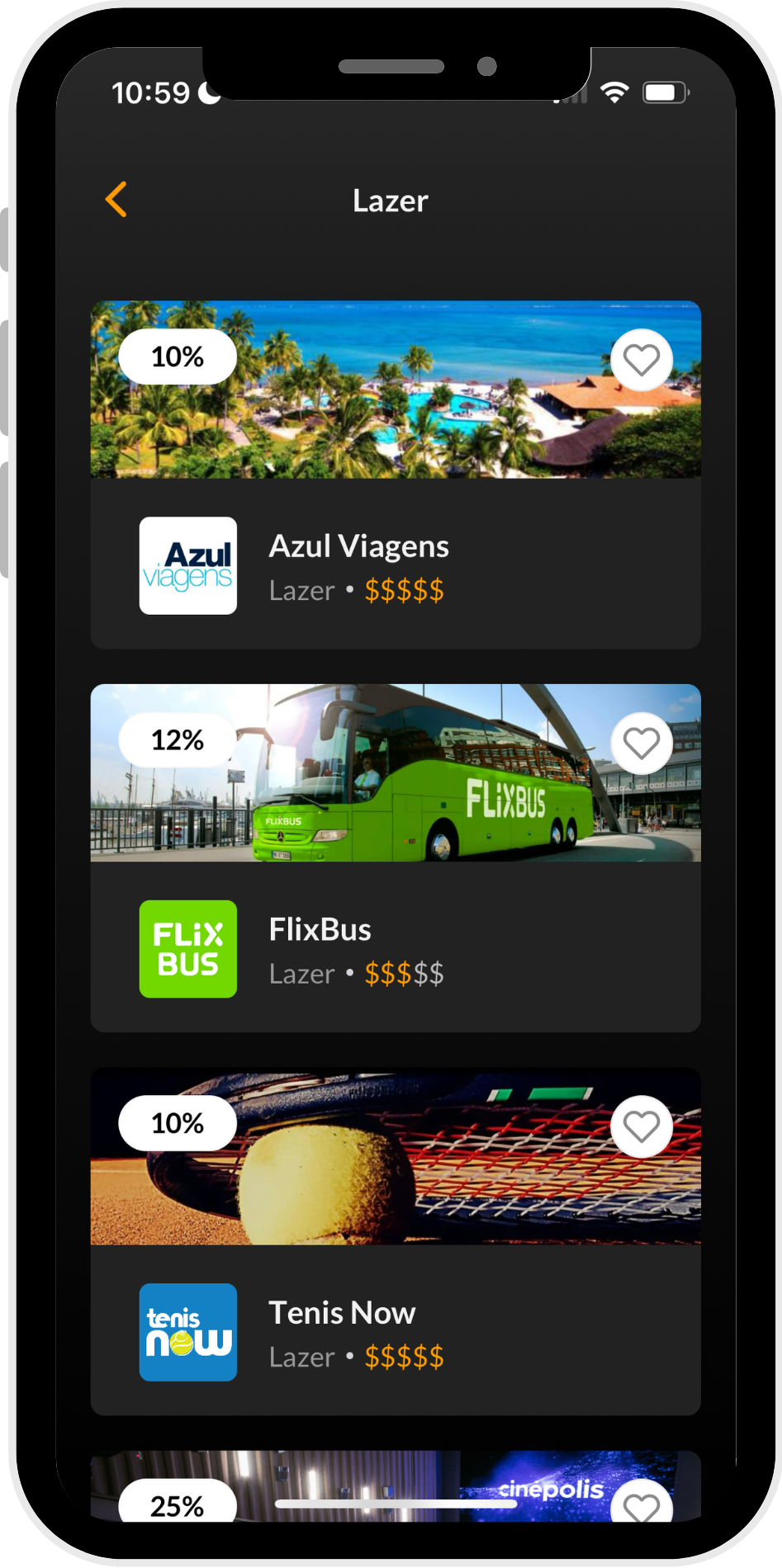Go back from the Lazer screen
Viewport: 782px width, 1568px height.
[x=116, y=200]
